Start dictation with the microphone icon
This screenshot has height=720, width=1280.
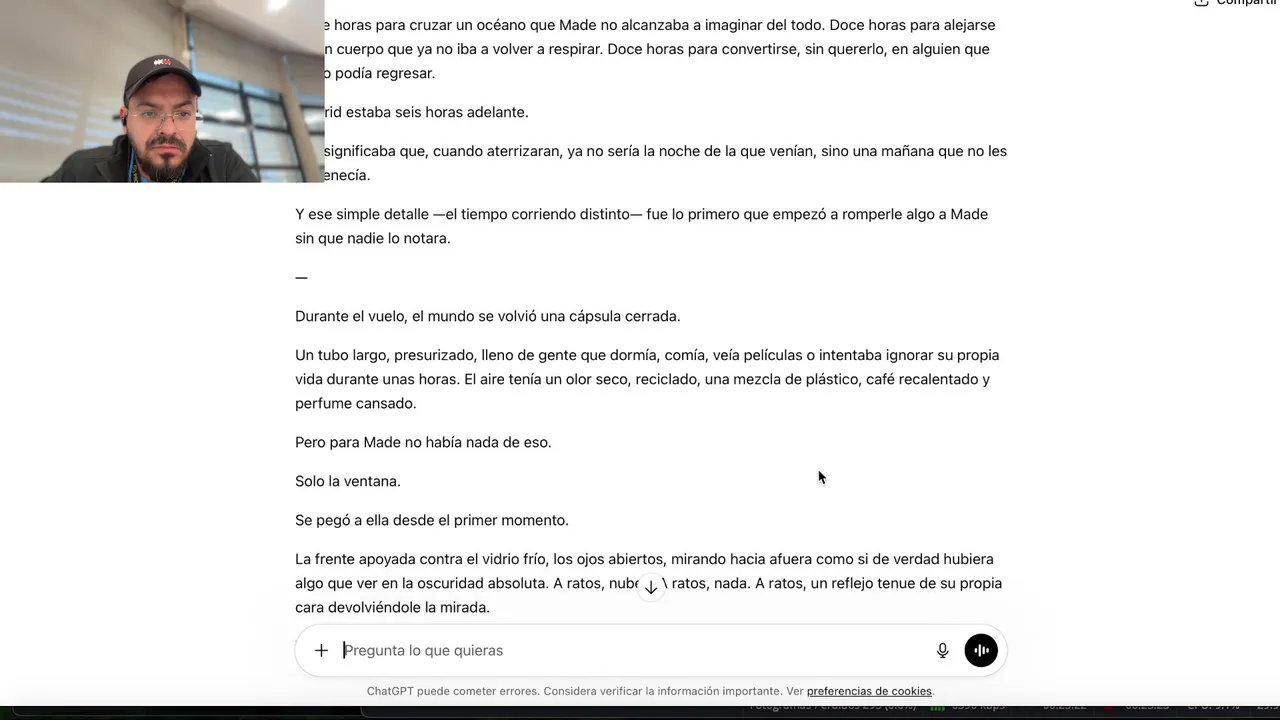942,650
